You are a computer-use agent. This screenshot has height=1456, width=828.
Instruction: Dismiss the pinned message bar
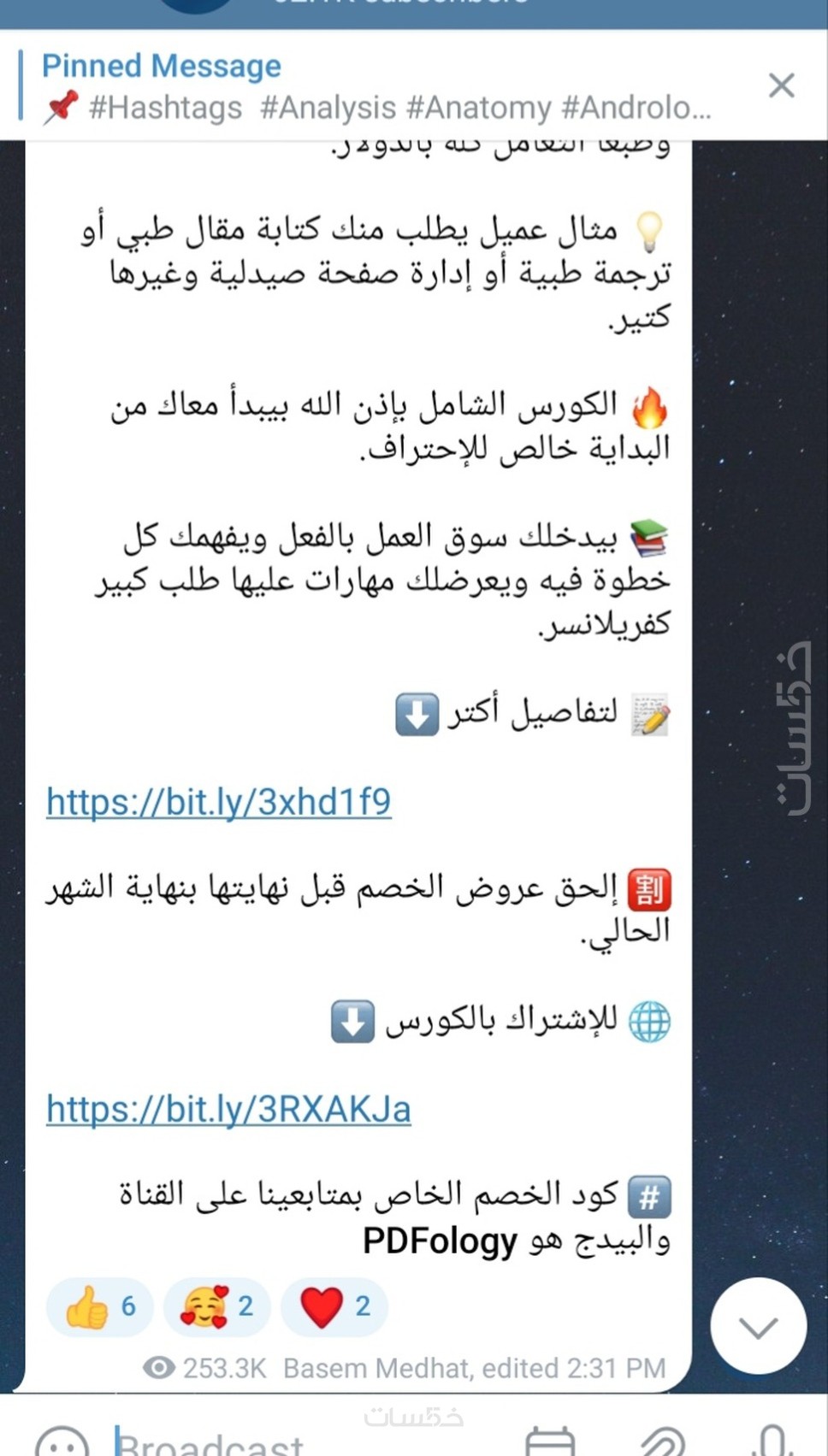(781, 85)
